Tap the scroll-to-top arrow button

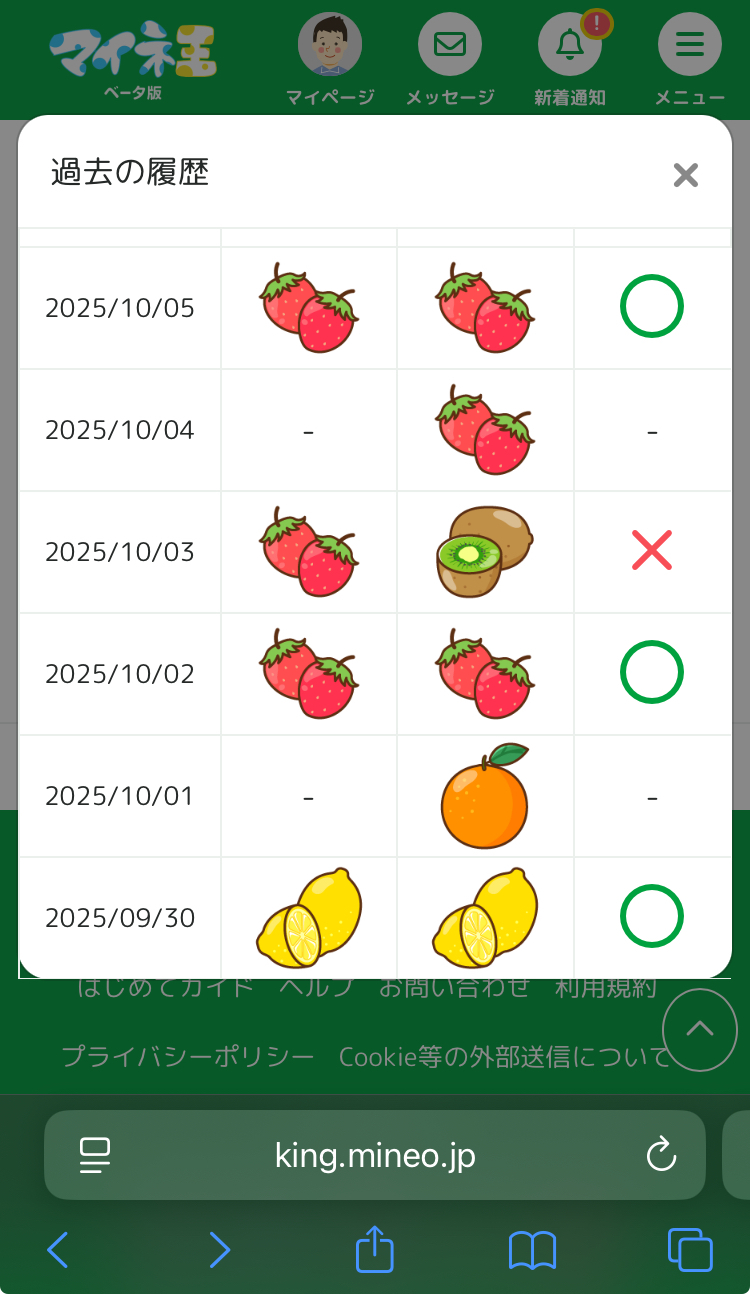(699, 1030)
